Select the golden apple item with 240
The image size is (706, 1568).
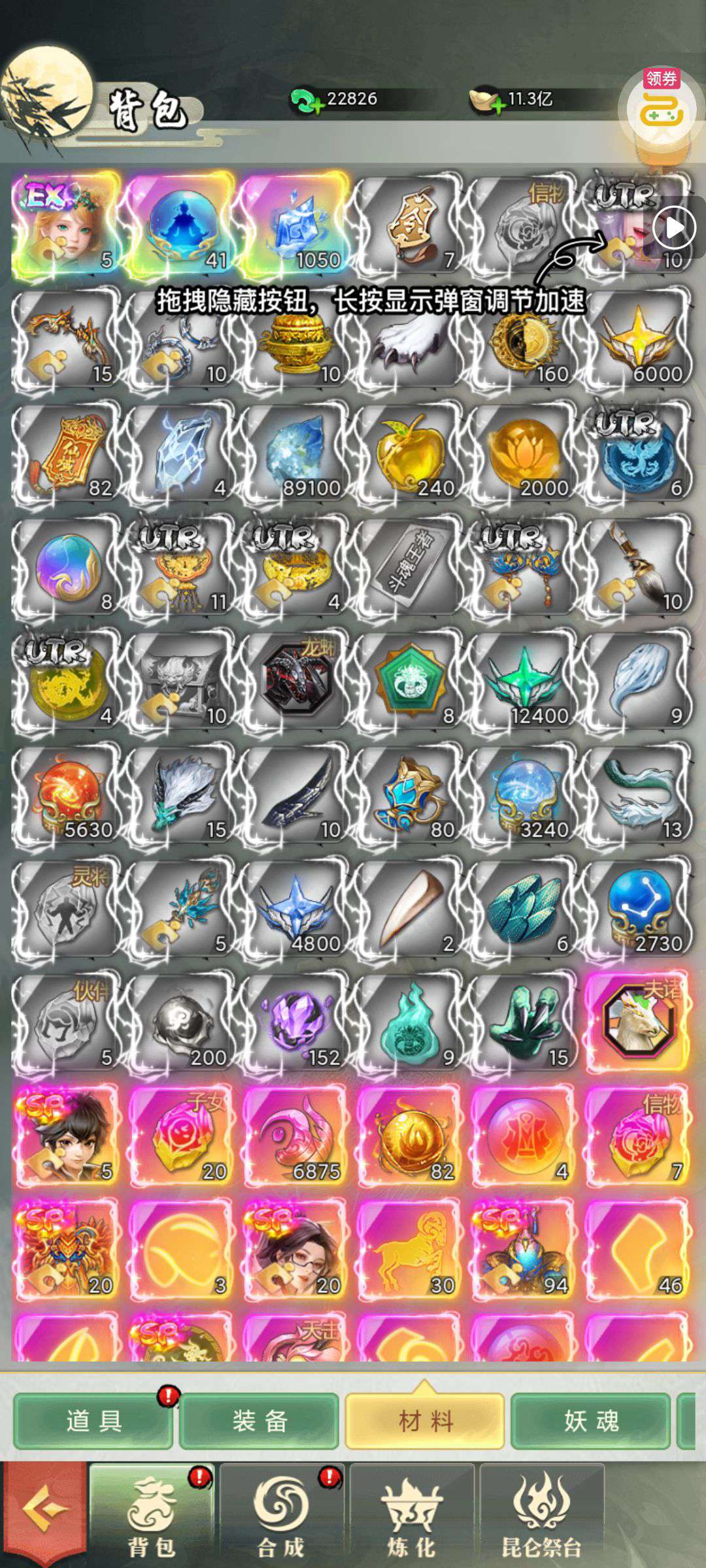click(408, 453)
